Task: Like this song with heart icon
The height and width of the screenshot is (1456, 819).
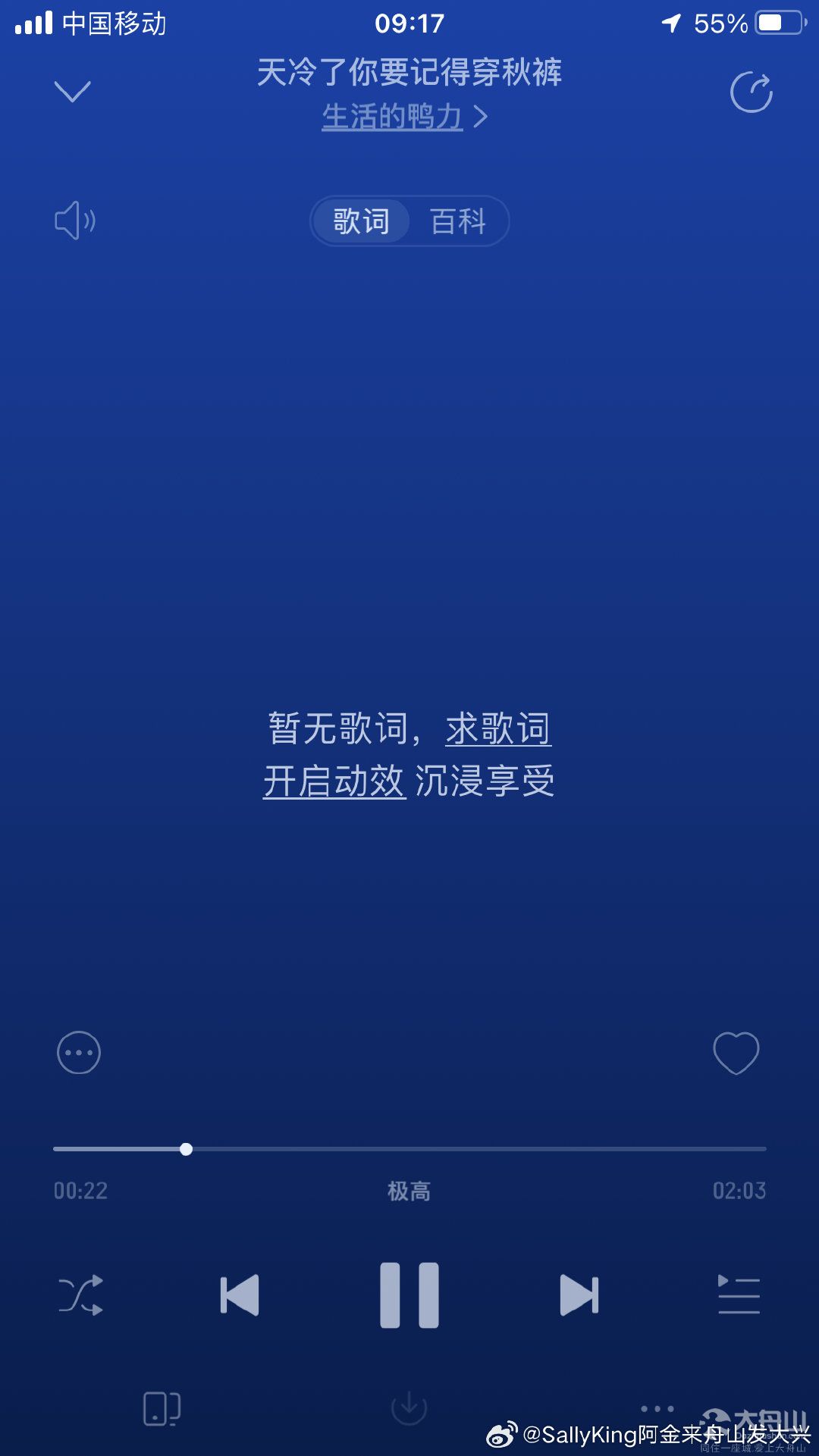Action: 736,1053
